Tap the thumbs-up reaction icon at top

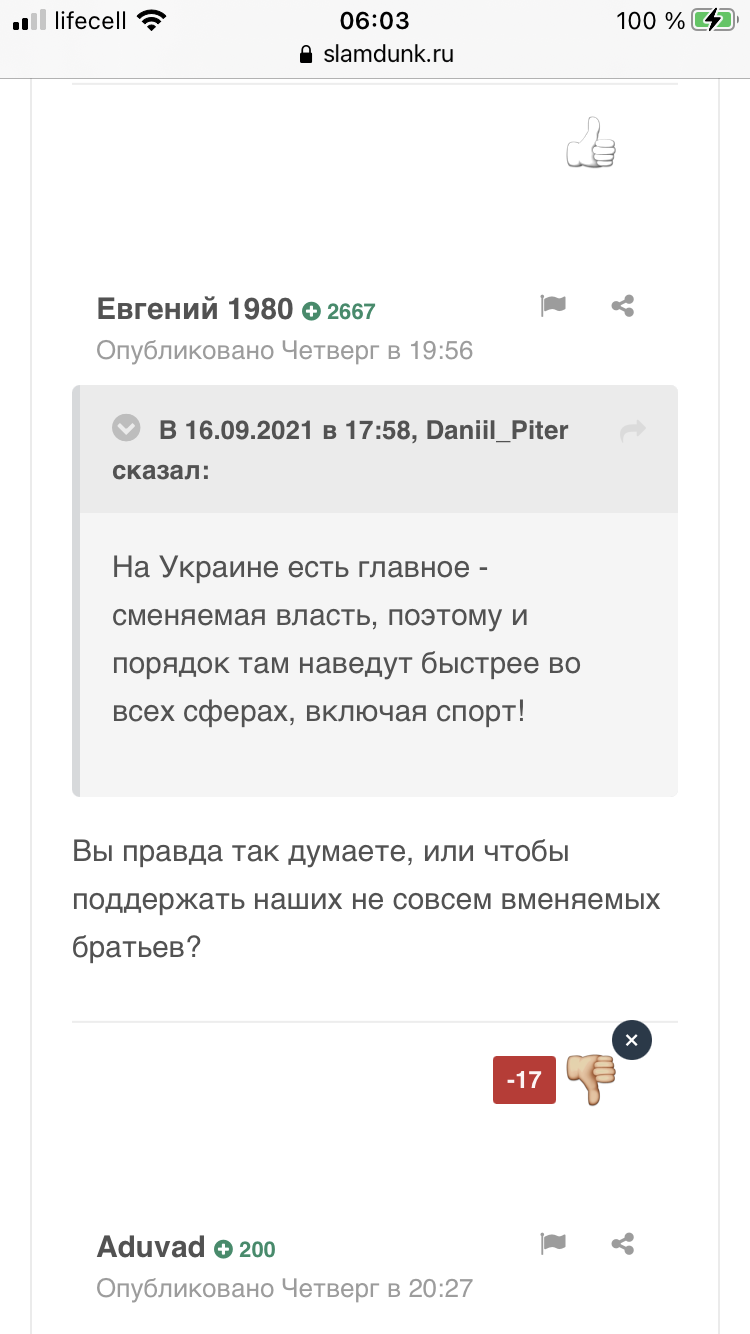pos(590,142)
